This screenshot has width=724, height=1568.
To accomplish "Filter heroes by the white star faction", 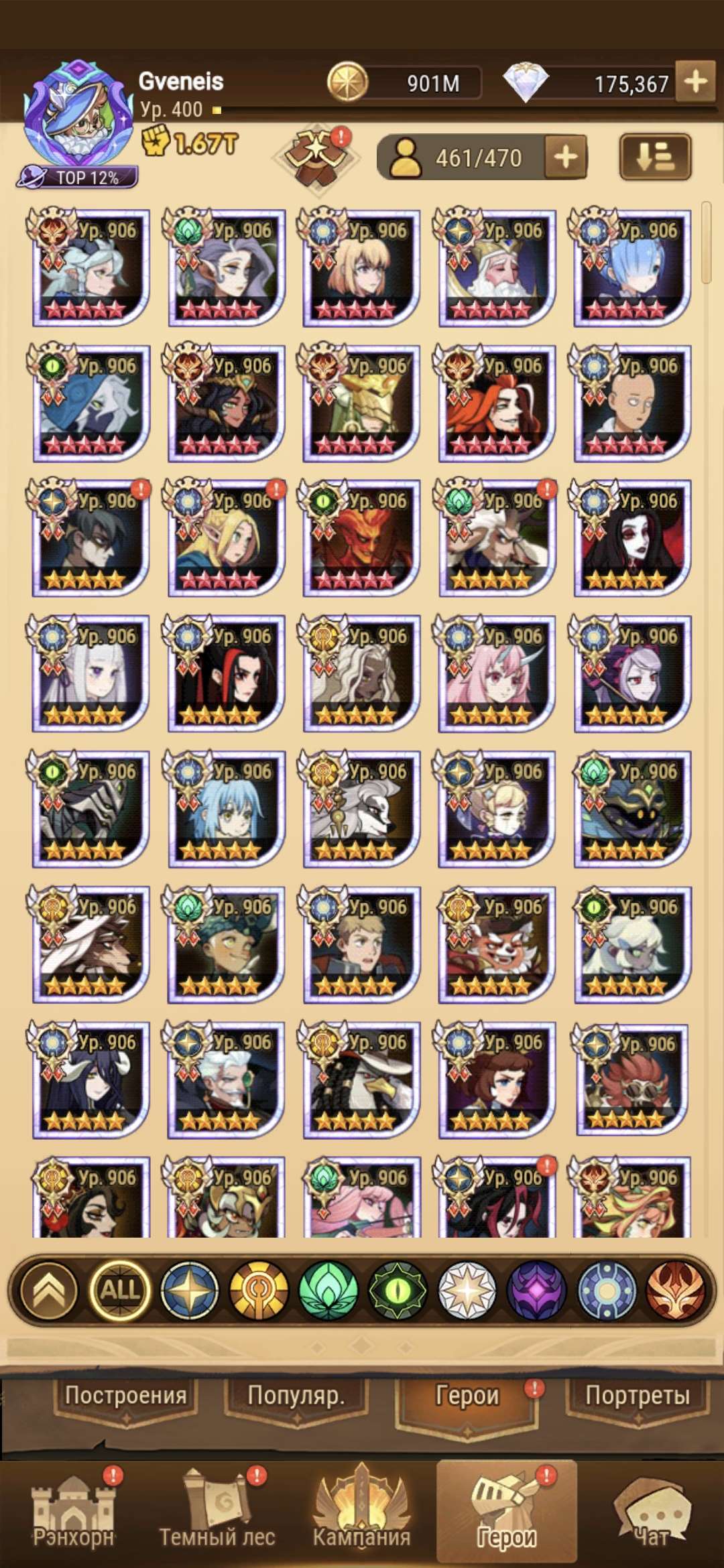I will 467,1290.
